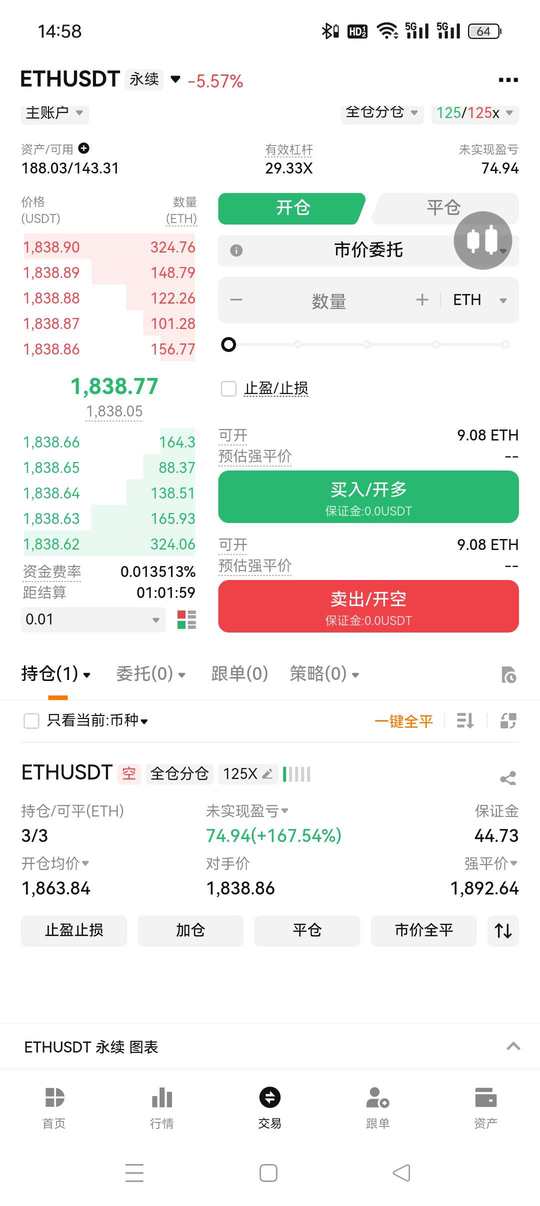This screenshot has width=540, height=1206.
Task: Check the 止盈/止损 checkbox
Action: 228,389
